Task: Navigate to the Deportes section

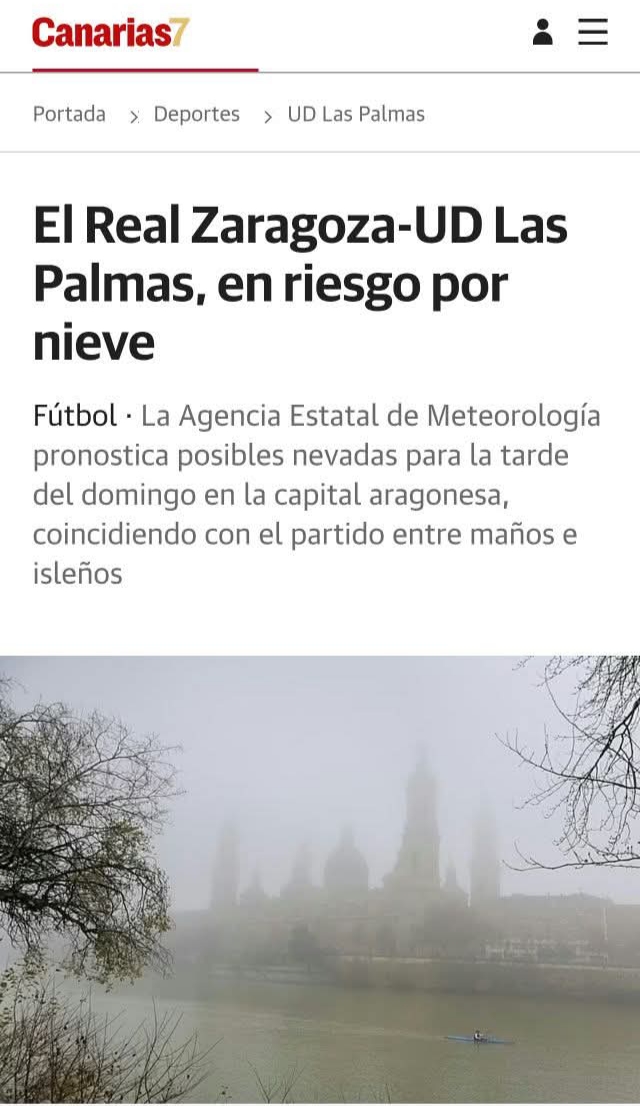Action: click(196, 114)
